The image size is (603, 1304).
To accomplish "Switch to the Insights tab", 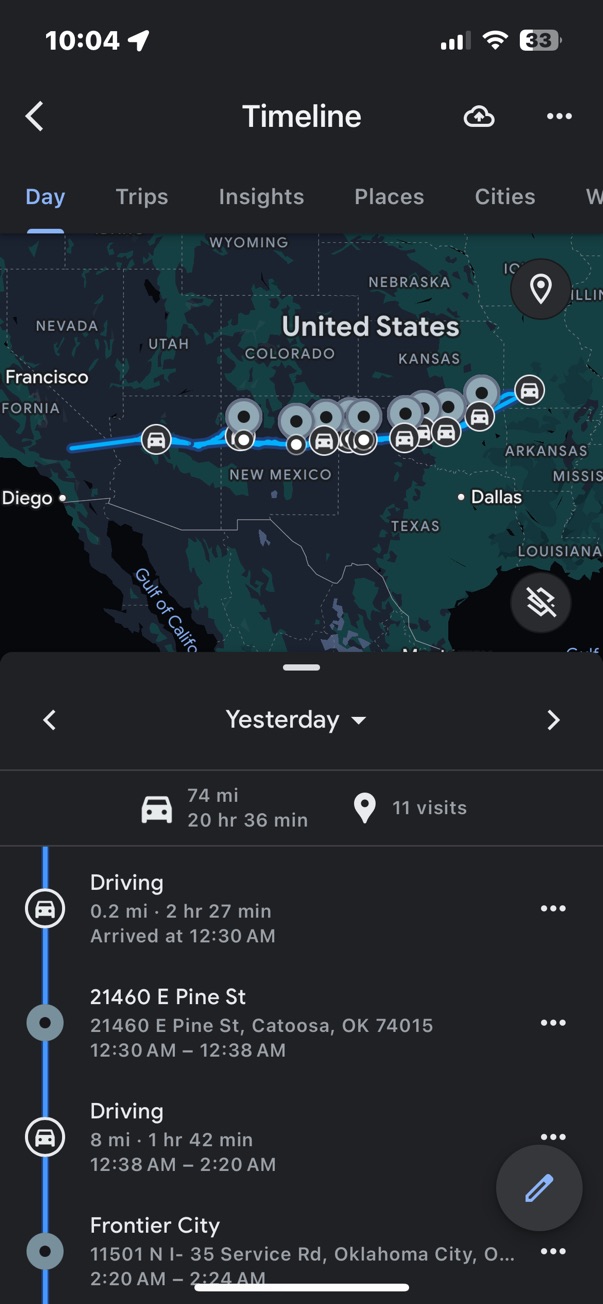I will pyautogui.click(x=261, y=196).
